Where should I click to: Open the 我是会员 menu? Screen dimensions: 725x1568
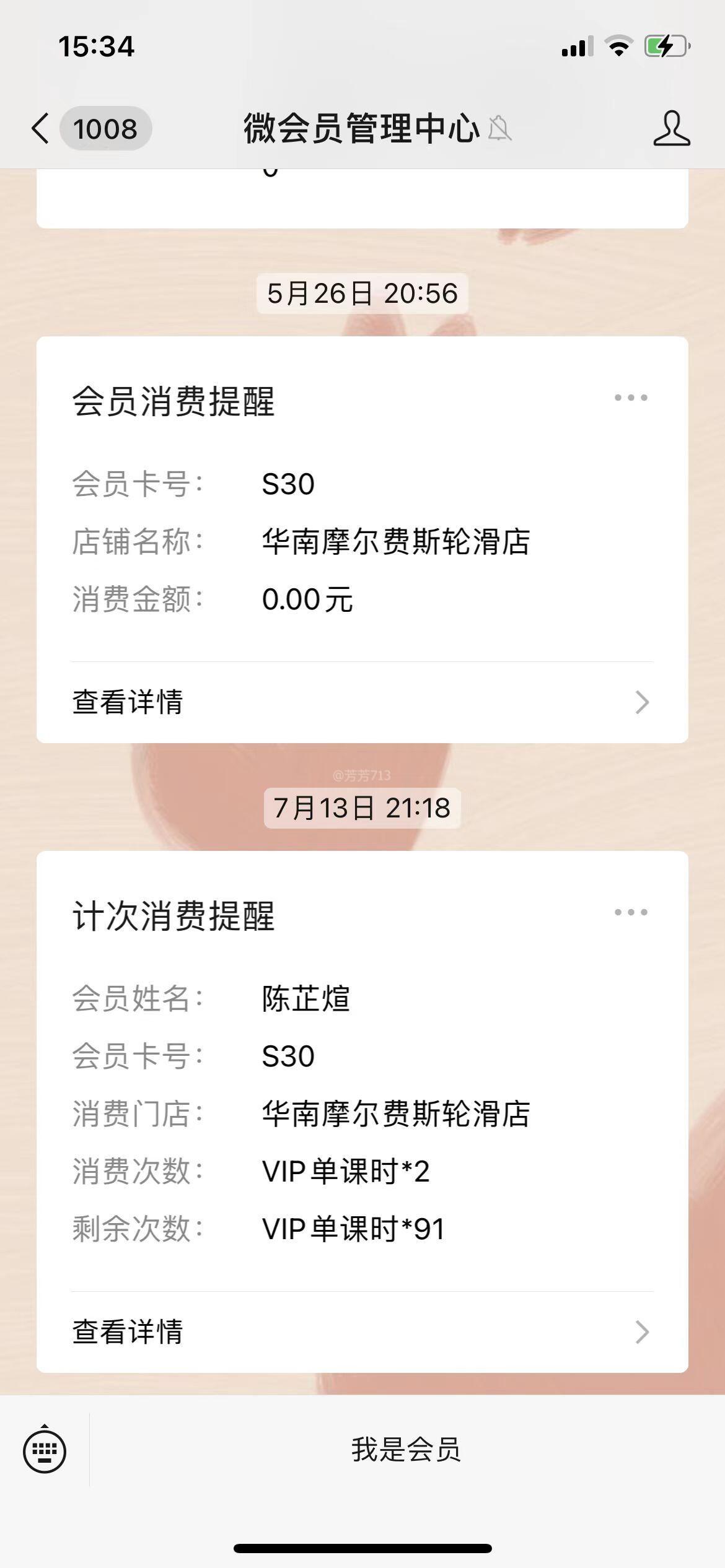coord(406,1450)
